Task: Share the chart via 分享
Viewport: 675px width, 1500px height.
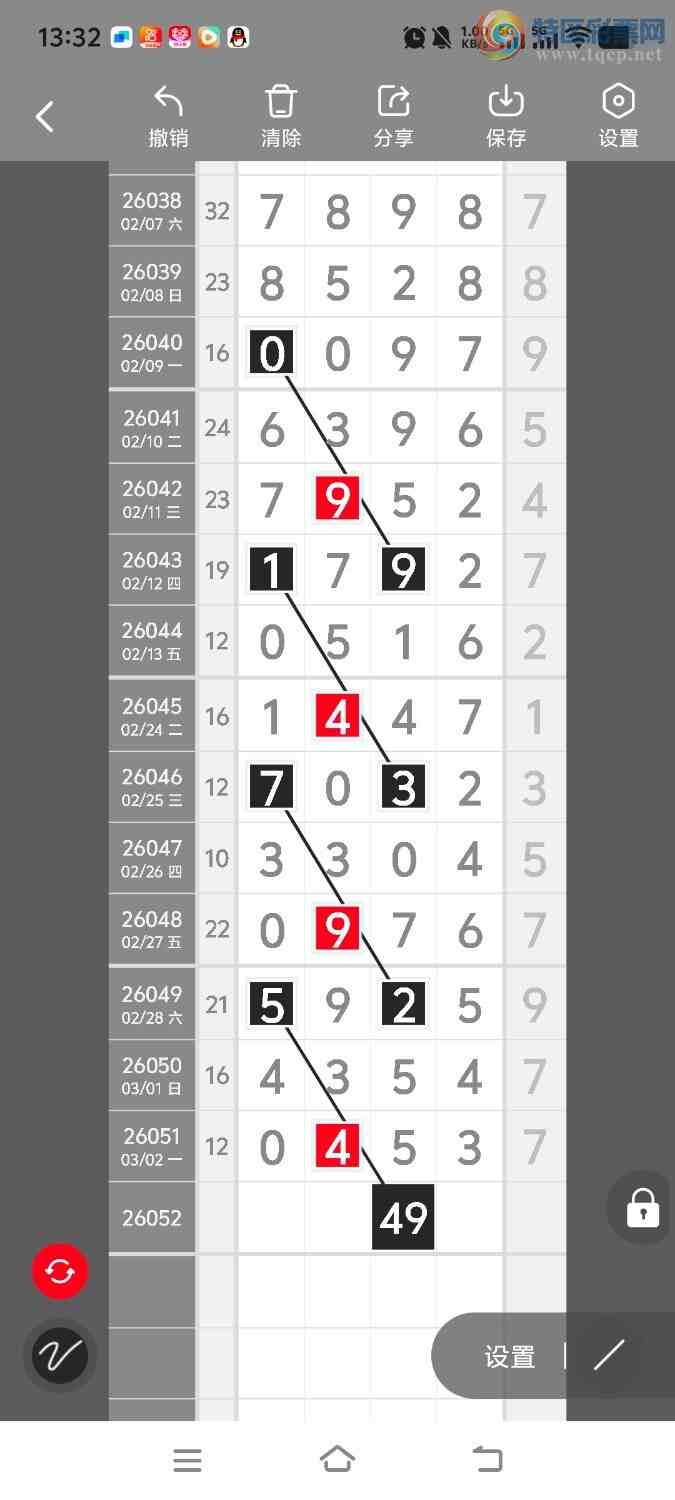Action: [x=393, y=117]
